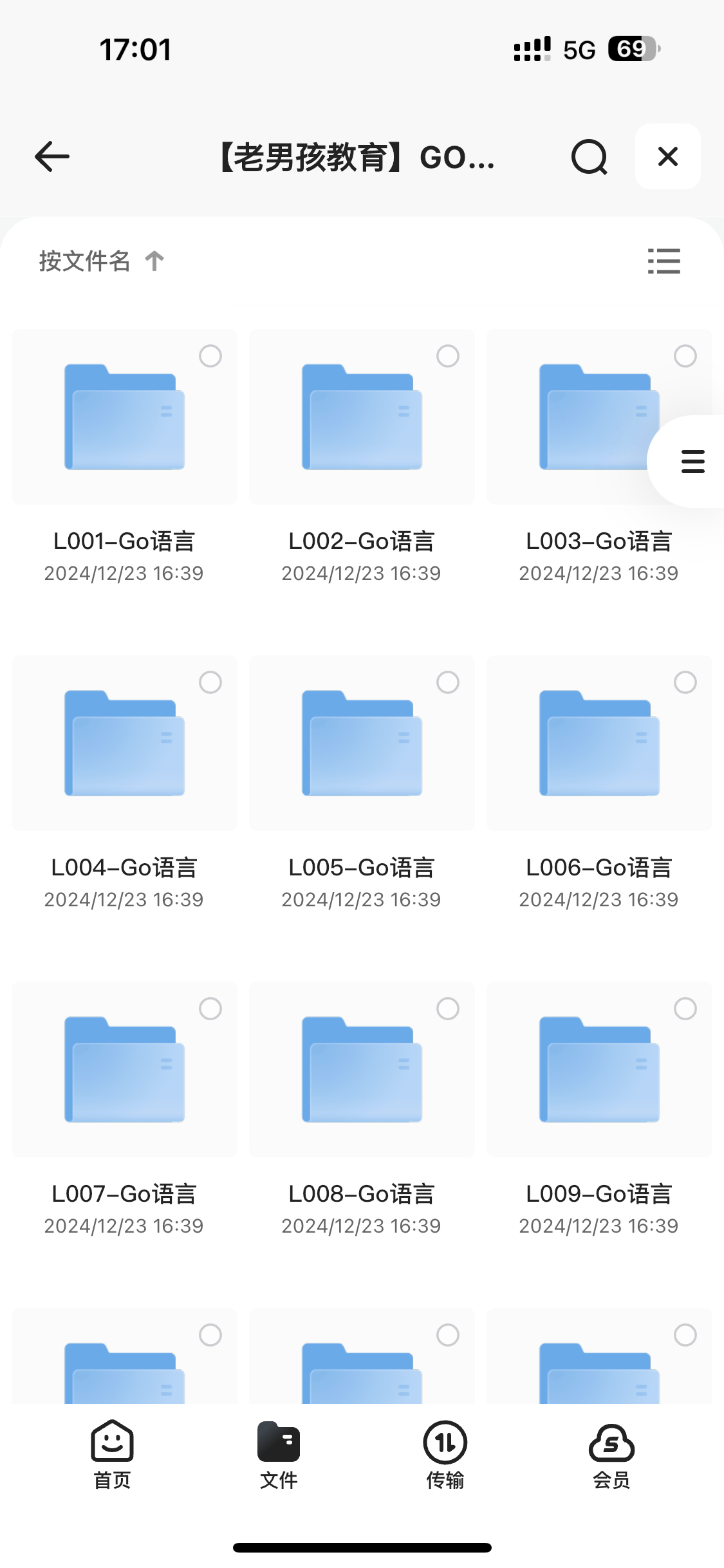Close the folder view with X
This screenshot has height=1568, width=724.
(667, 156)
